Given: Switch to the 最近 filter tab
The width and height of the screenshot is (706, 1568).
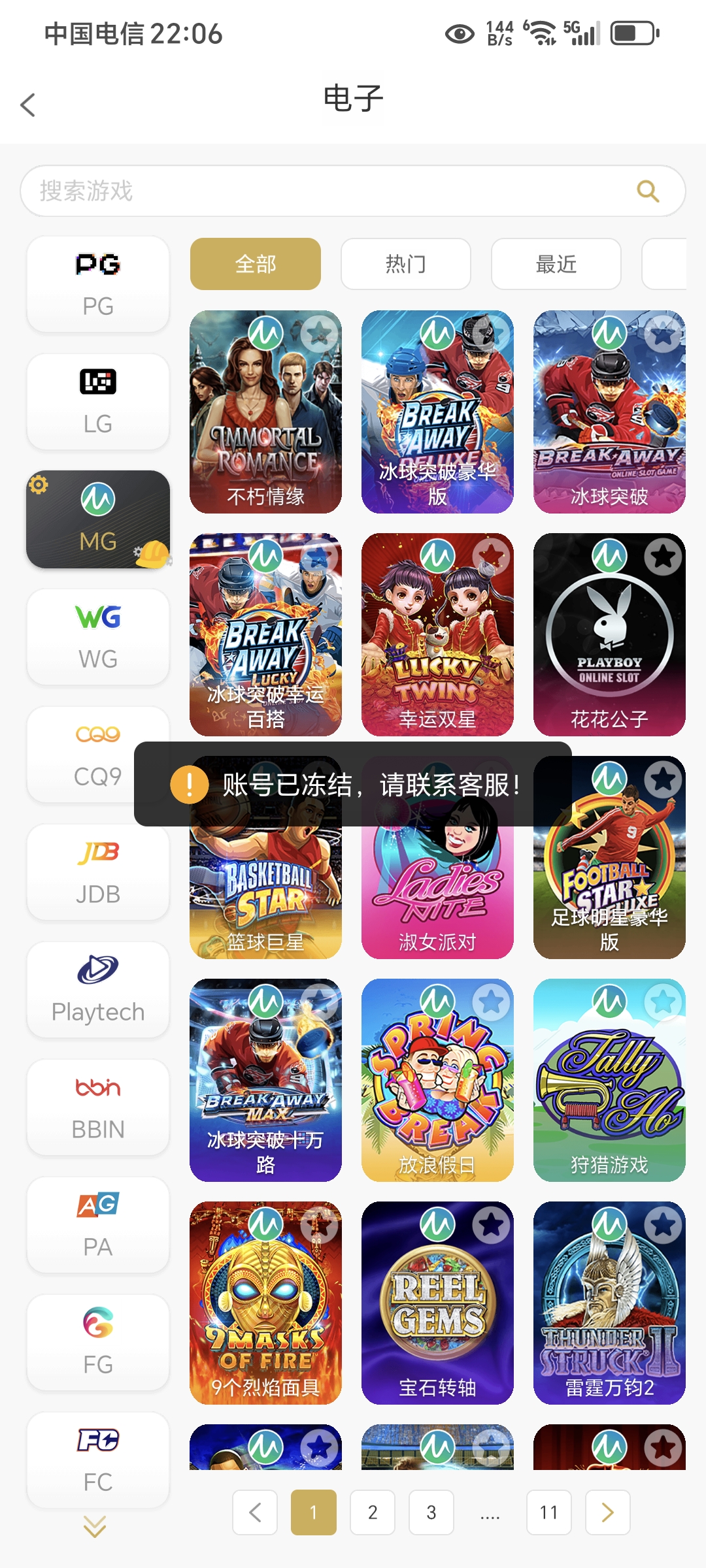Looking at the screenshot, I should 556,264.
